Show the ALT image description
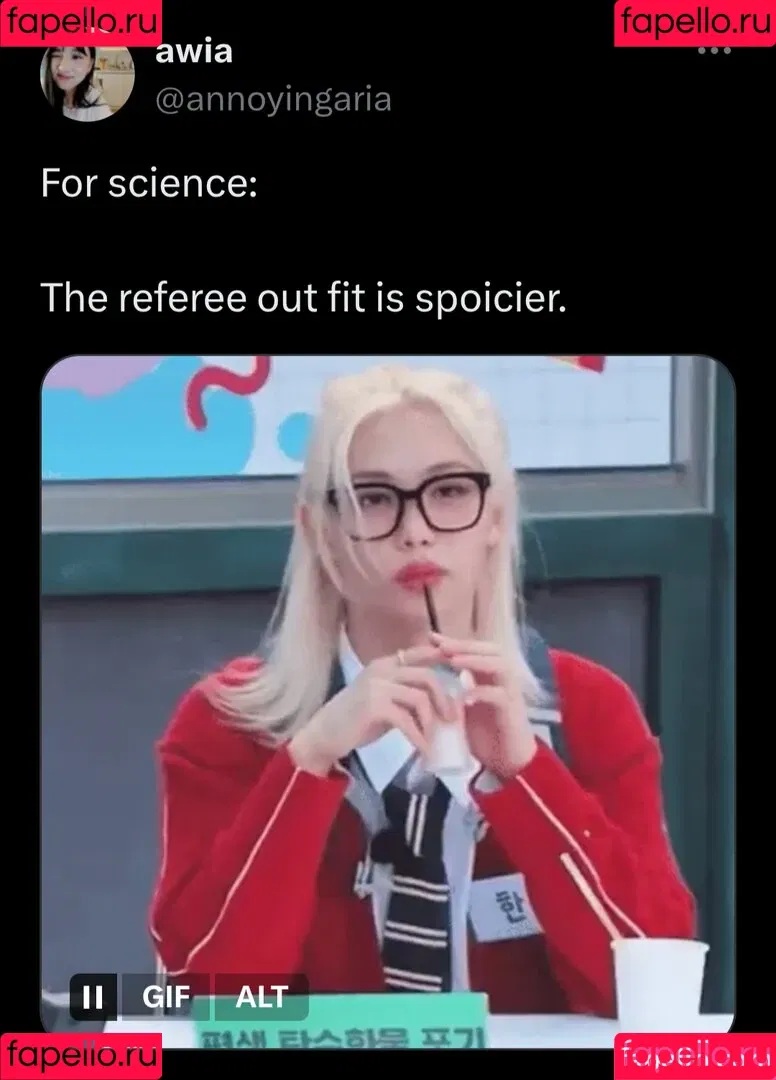The height and width of the screenshot is (1080, 776). coord(261,996)
